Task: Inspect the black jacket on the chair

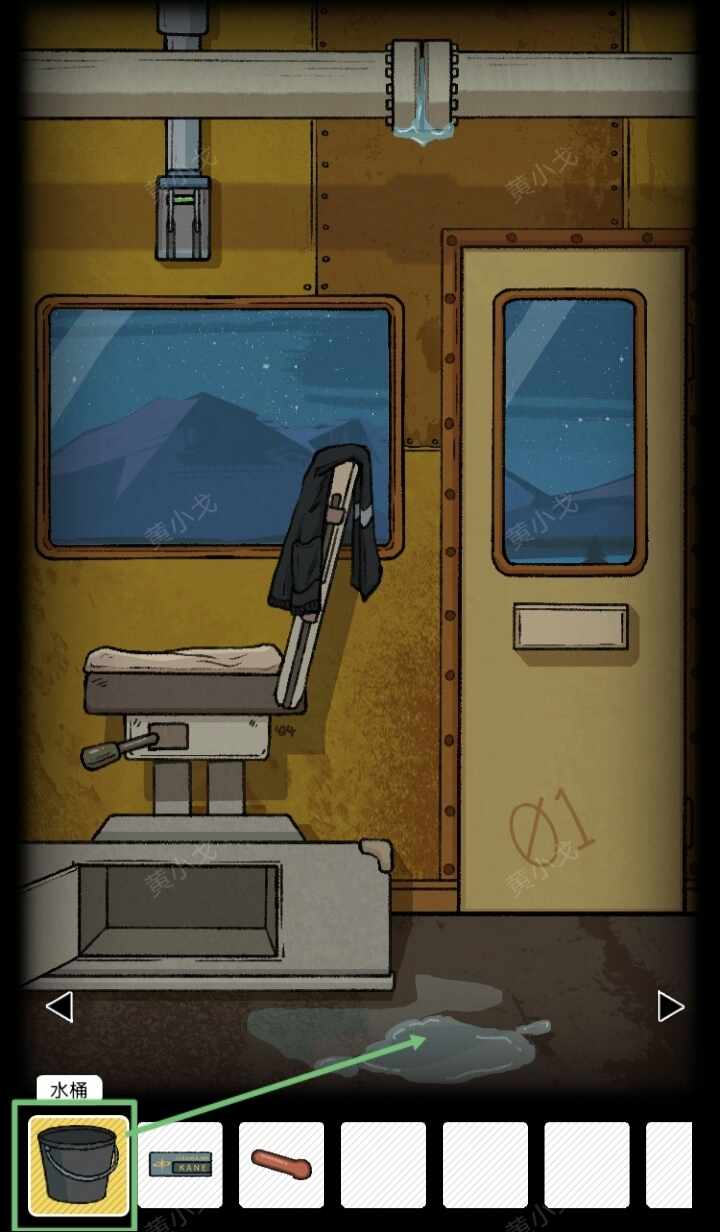Action: pos(330,530)
